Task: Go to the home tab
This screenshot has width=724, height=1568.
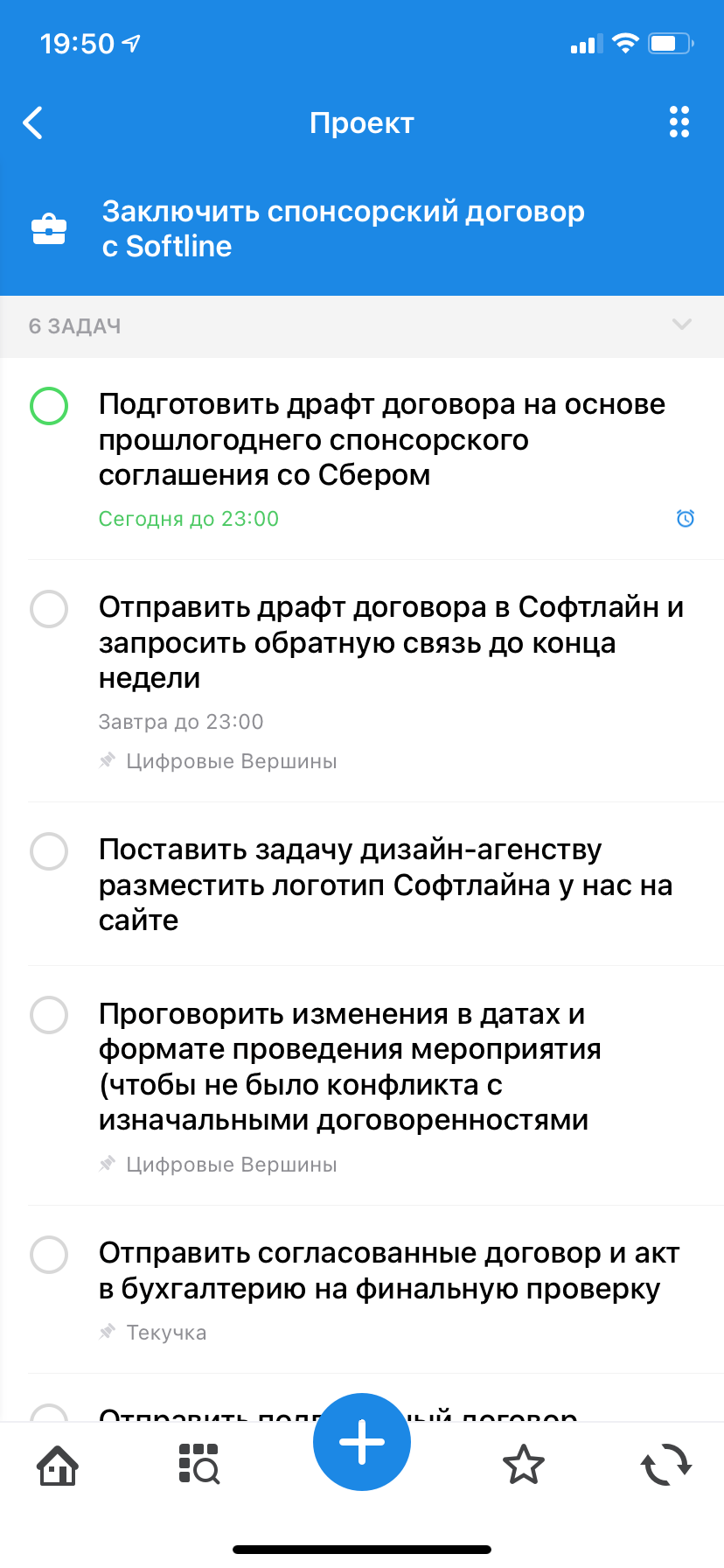Action: tap(58, 1466)
